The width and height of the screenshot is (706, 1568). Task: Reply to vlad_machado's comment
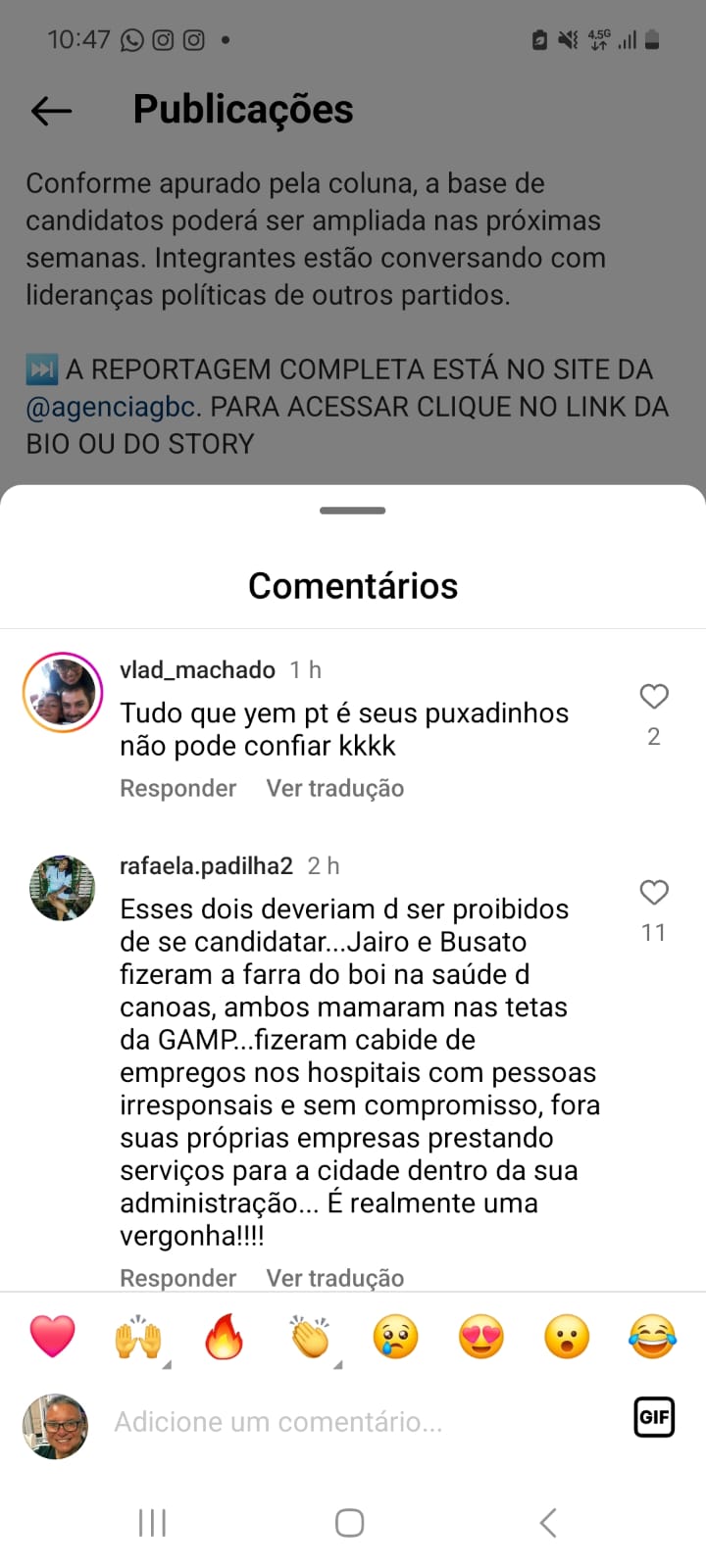tap(177, 788)
